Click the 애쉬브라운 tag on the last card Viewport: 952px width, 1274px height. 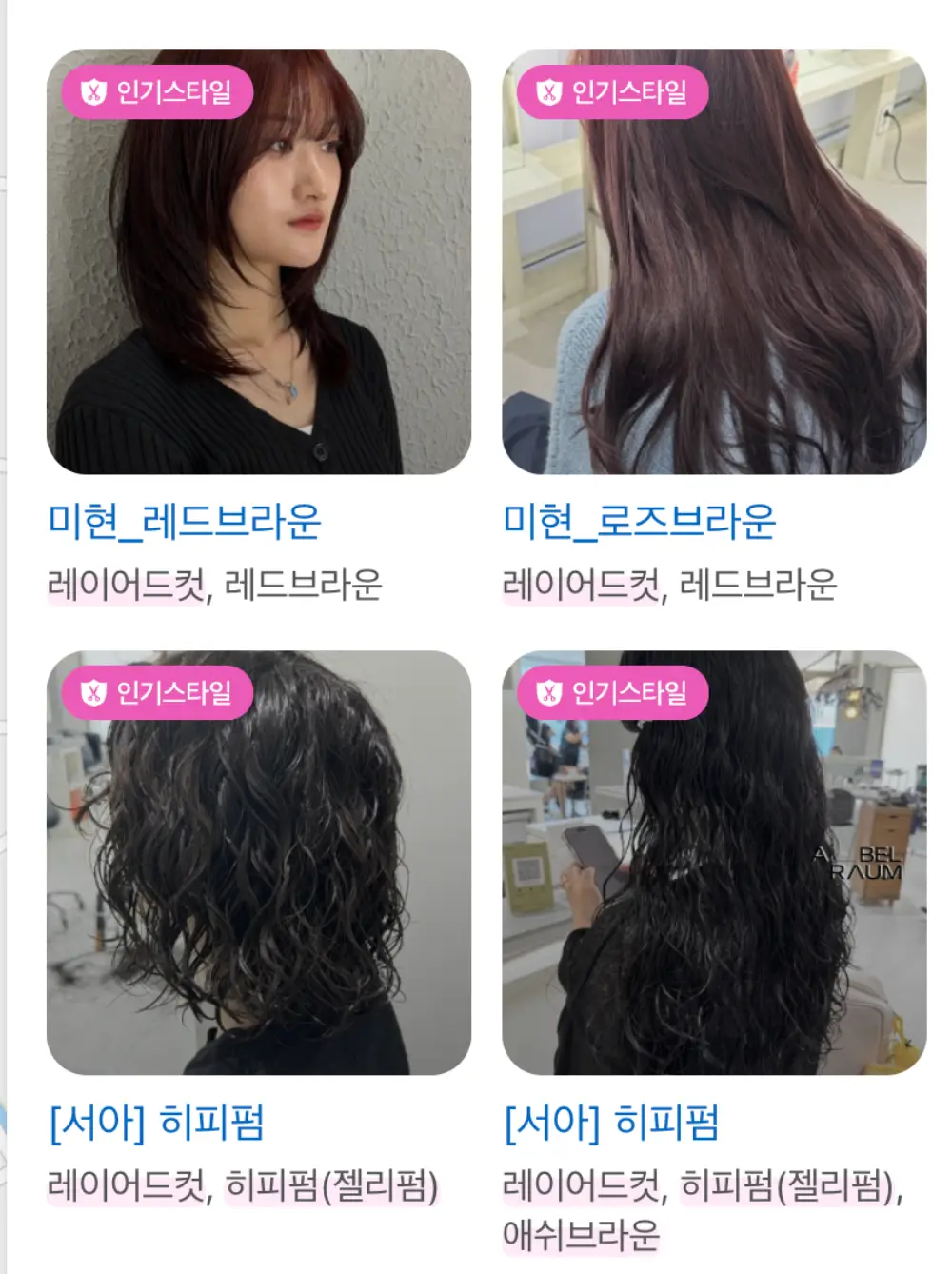584,1233
